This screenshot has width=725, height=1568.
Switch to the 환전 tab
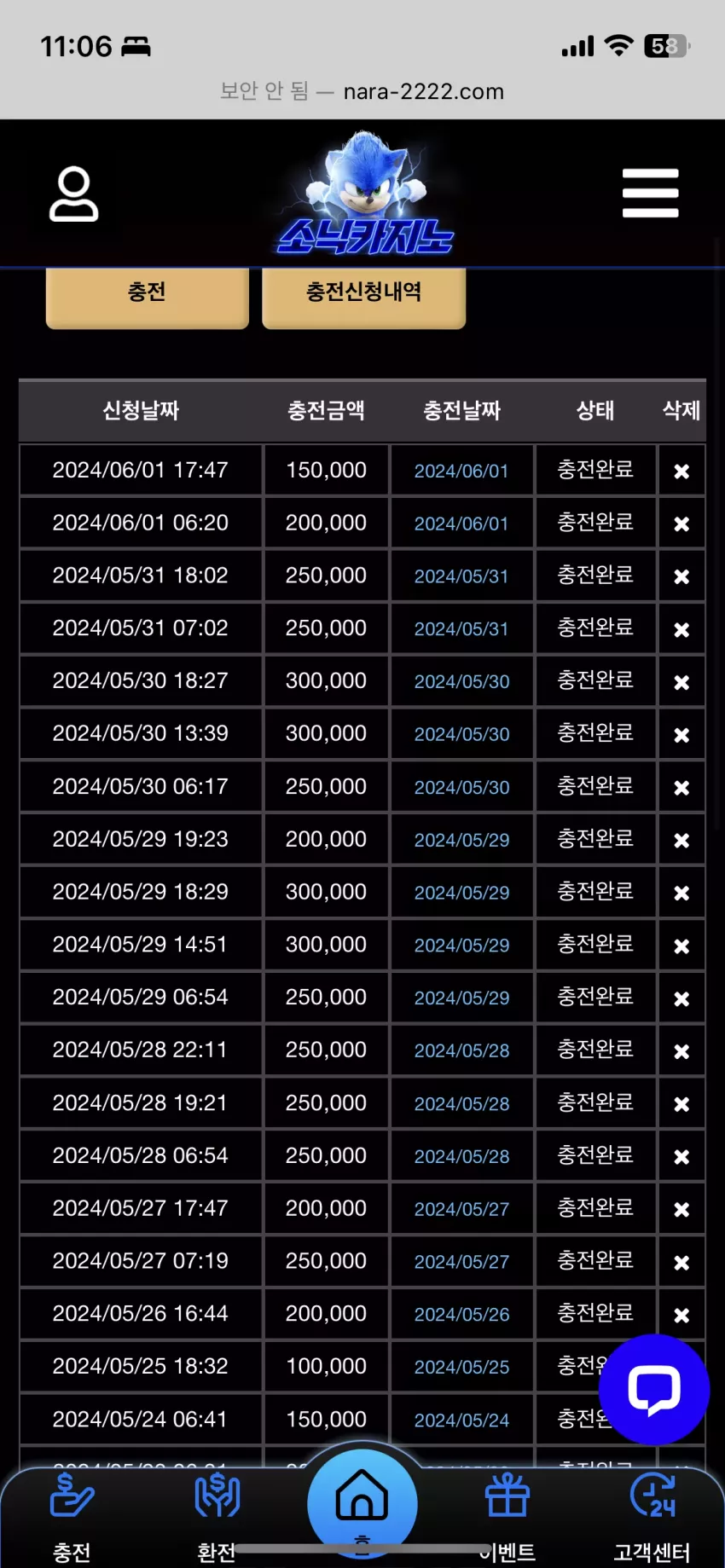[x=217, y=1518]
